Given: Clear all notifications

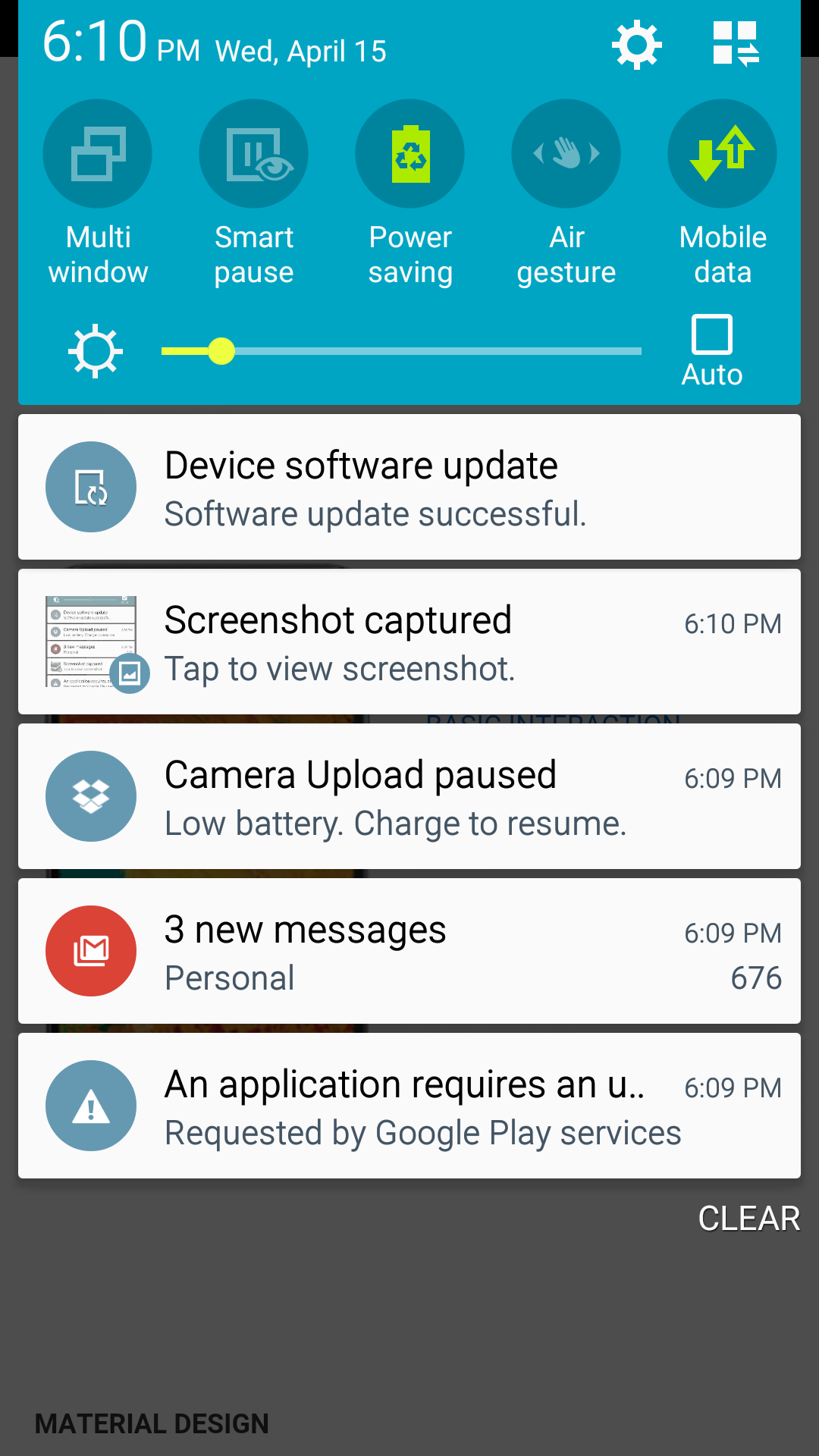Looking at the screenshot, I should [x=748, y=1219].
